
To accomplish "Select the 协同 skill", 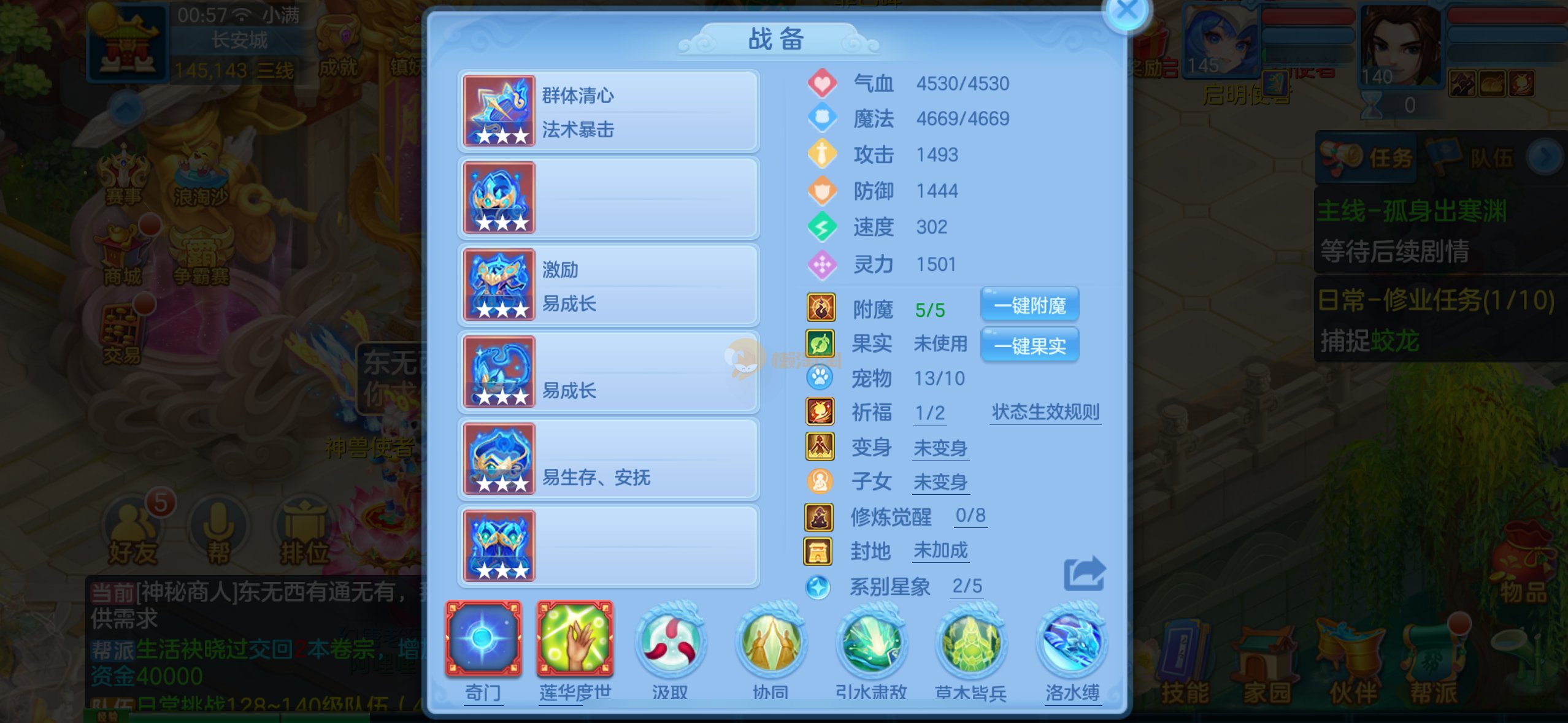I will 771,642.
